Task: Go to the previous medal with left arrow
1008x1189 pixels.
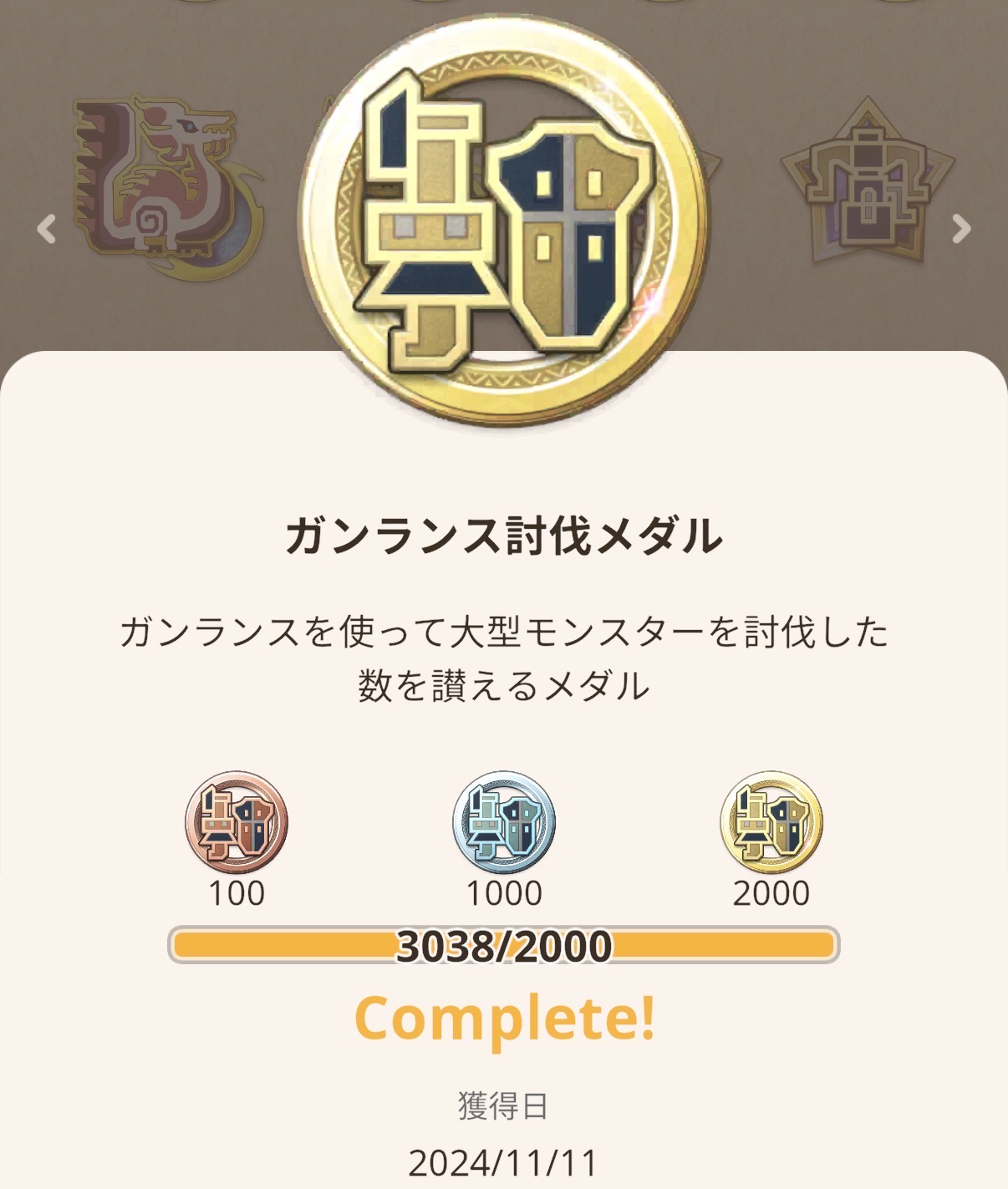Action: pyautogui.click(x=47, y=228)
